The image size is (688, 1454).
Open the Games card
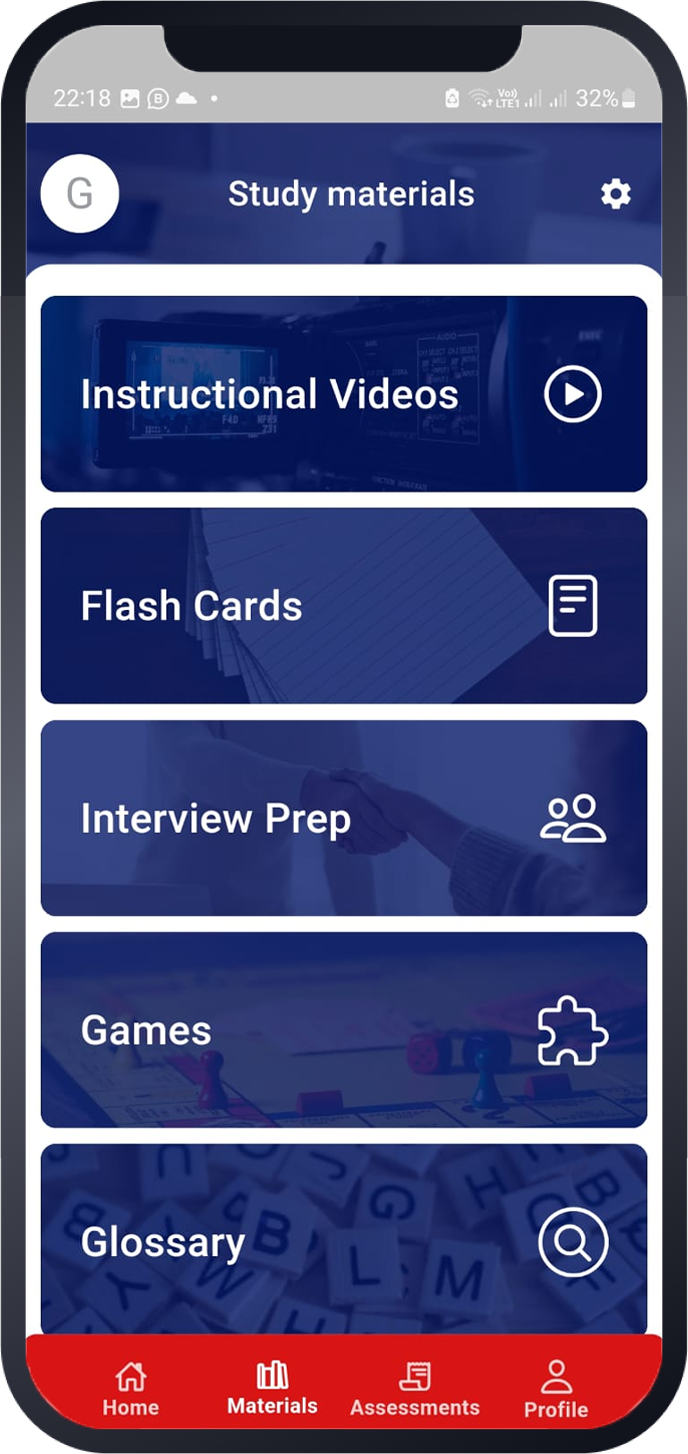pyautogui.click(x=343, y=1030)
